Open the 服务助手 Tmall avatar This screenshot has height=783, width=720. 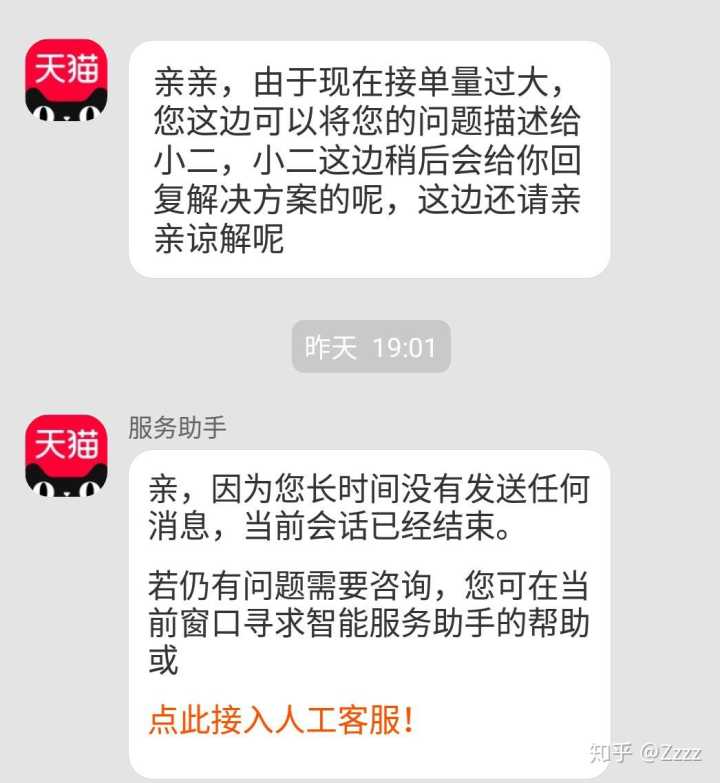(66, 455)
